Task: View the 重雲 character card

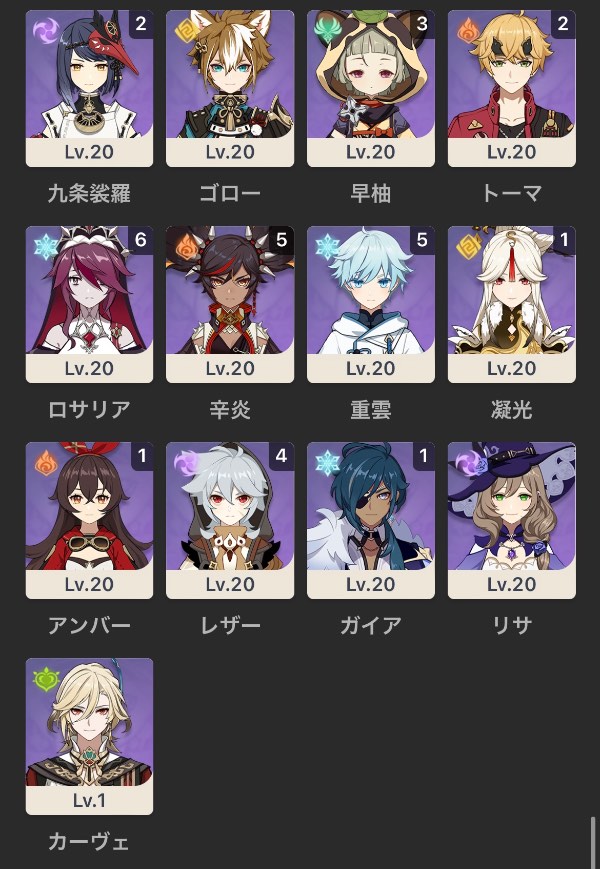Action: pyautogui.click(x=371, y=304)
